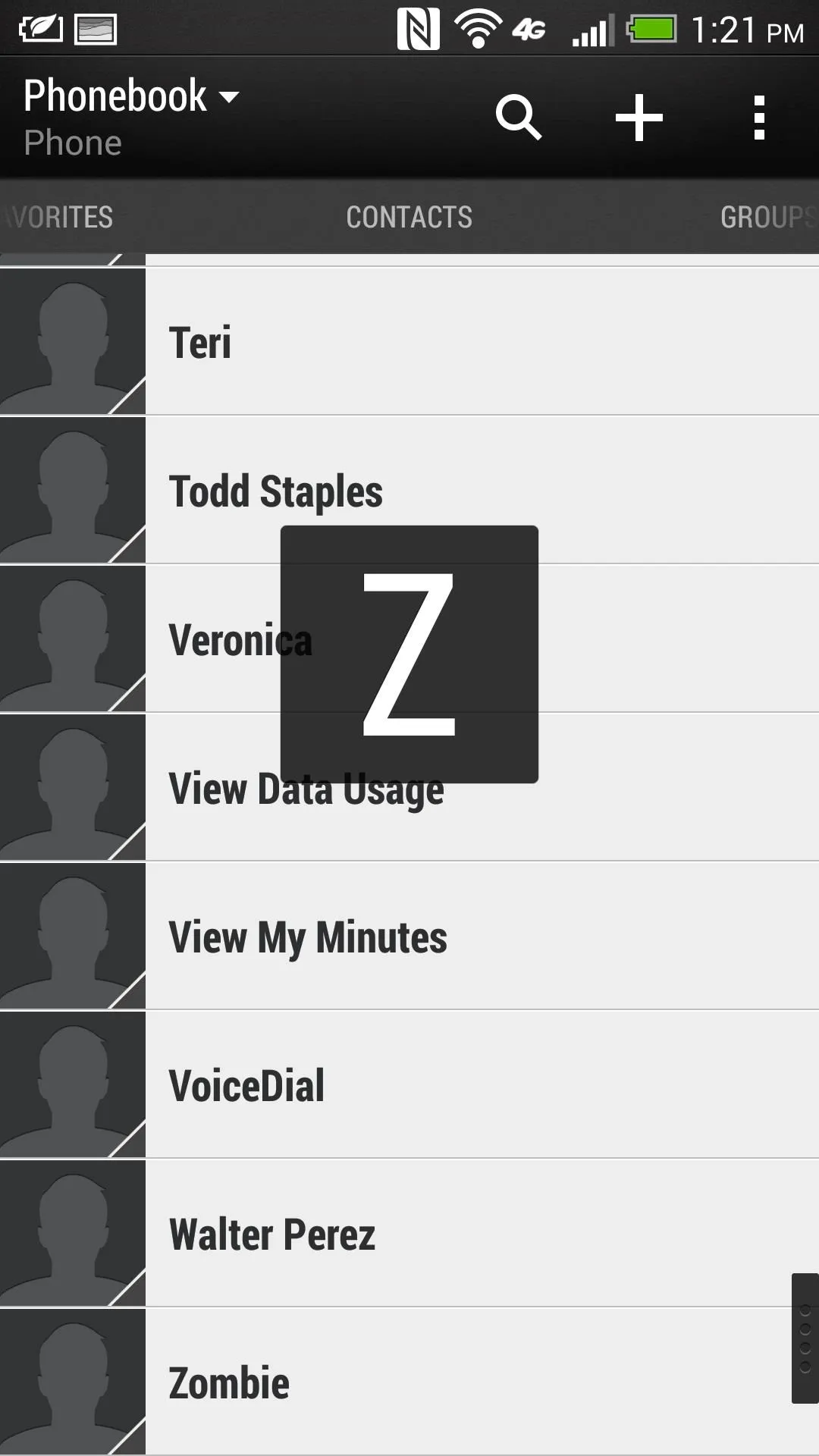Open the VoiceDial entry

(x=482, y=1084)
